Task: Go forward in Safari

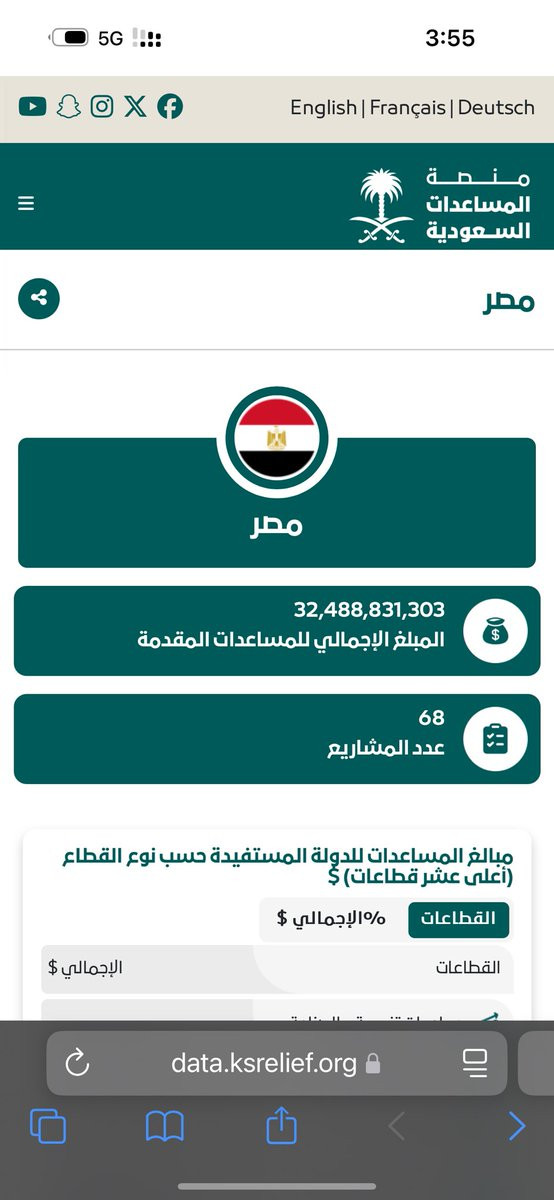Action: 516,1127
